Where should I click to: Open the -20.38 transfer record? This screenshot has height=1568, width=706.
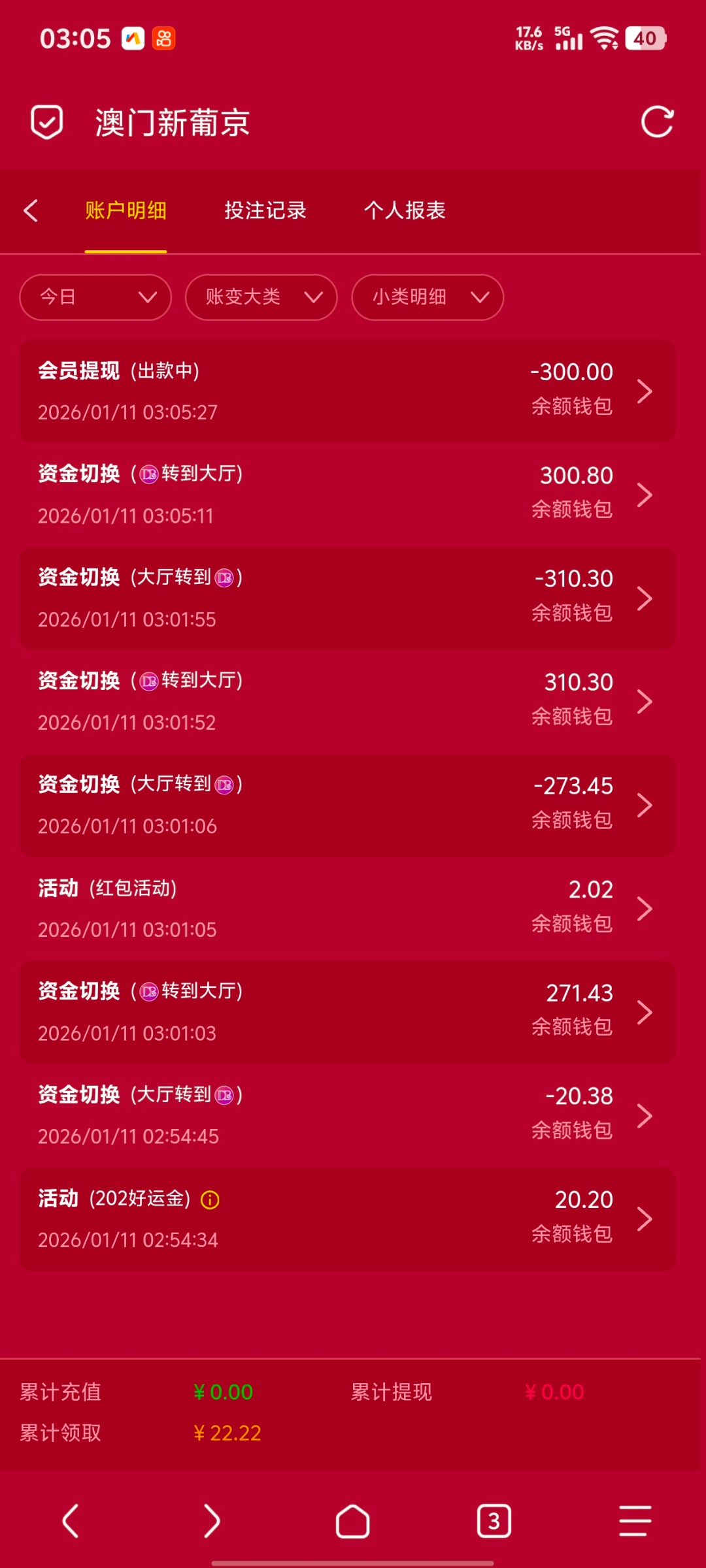tap(347, 1115)
